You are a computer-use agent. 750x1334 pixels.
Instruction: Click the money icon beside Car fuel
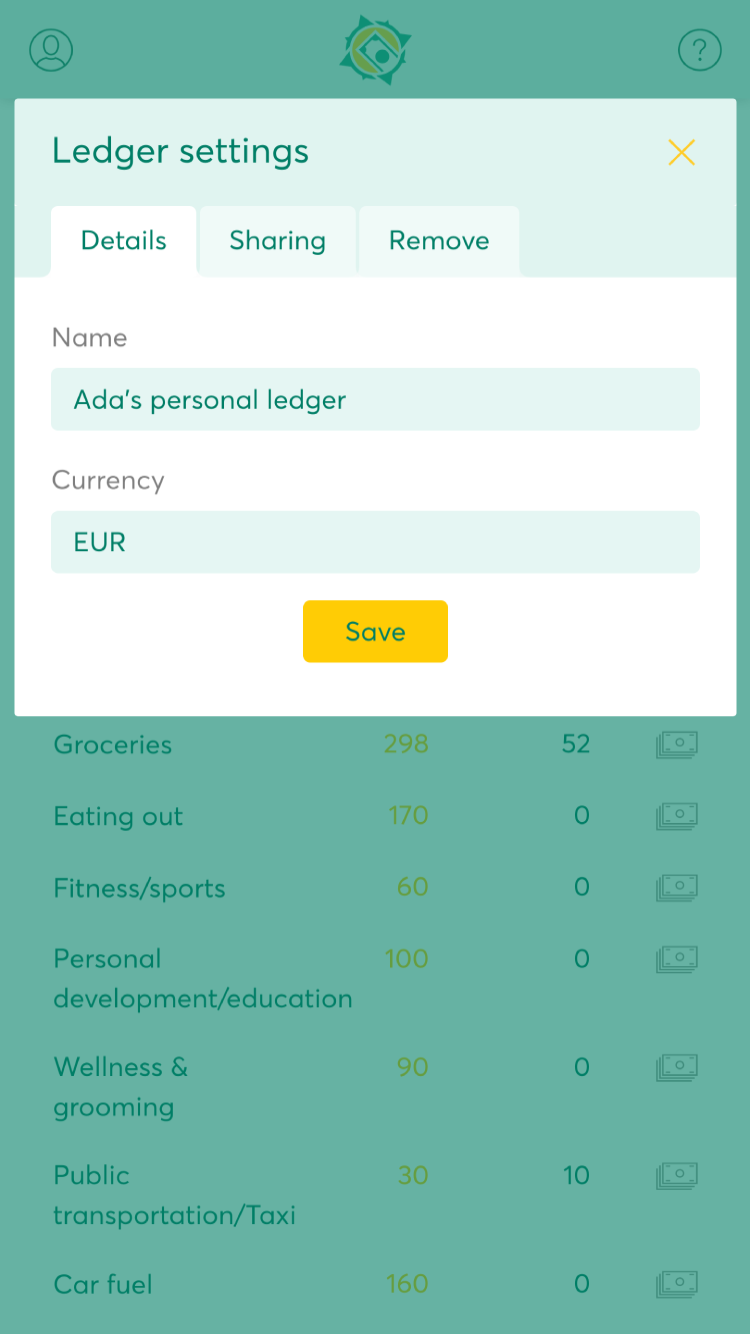click(x=677, y=1284)
